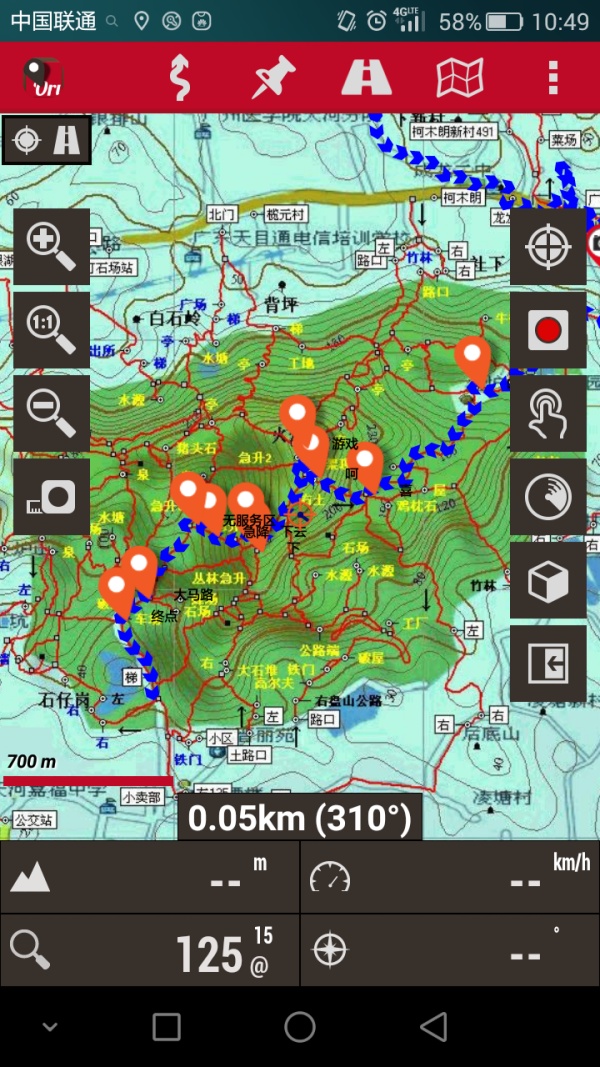600x1067 pixels.
Task: Open the overflow menu
Action: click(552, 77)
